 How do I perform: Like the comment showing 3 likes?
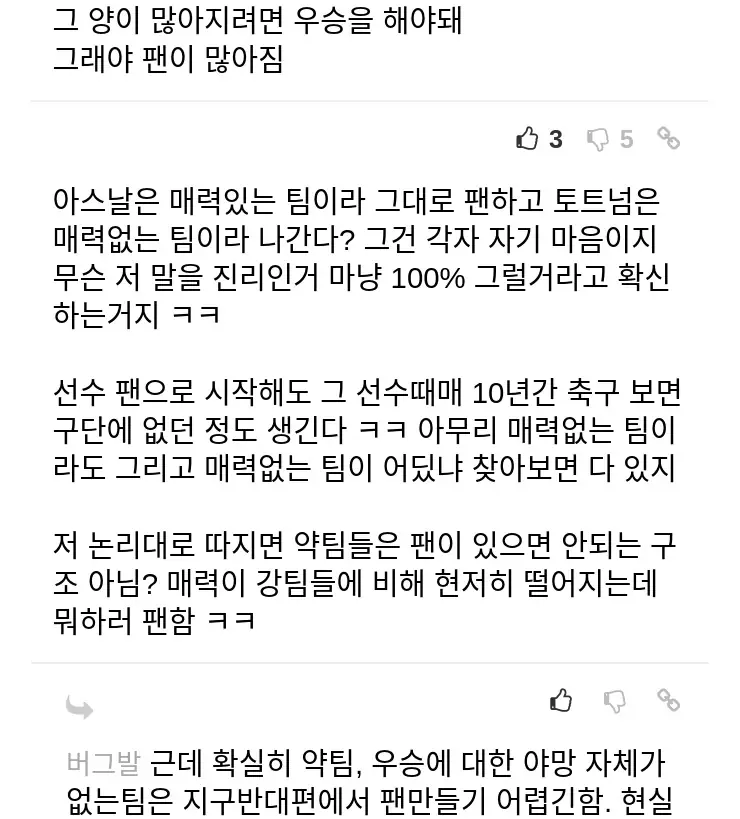[x=528, y=139]
